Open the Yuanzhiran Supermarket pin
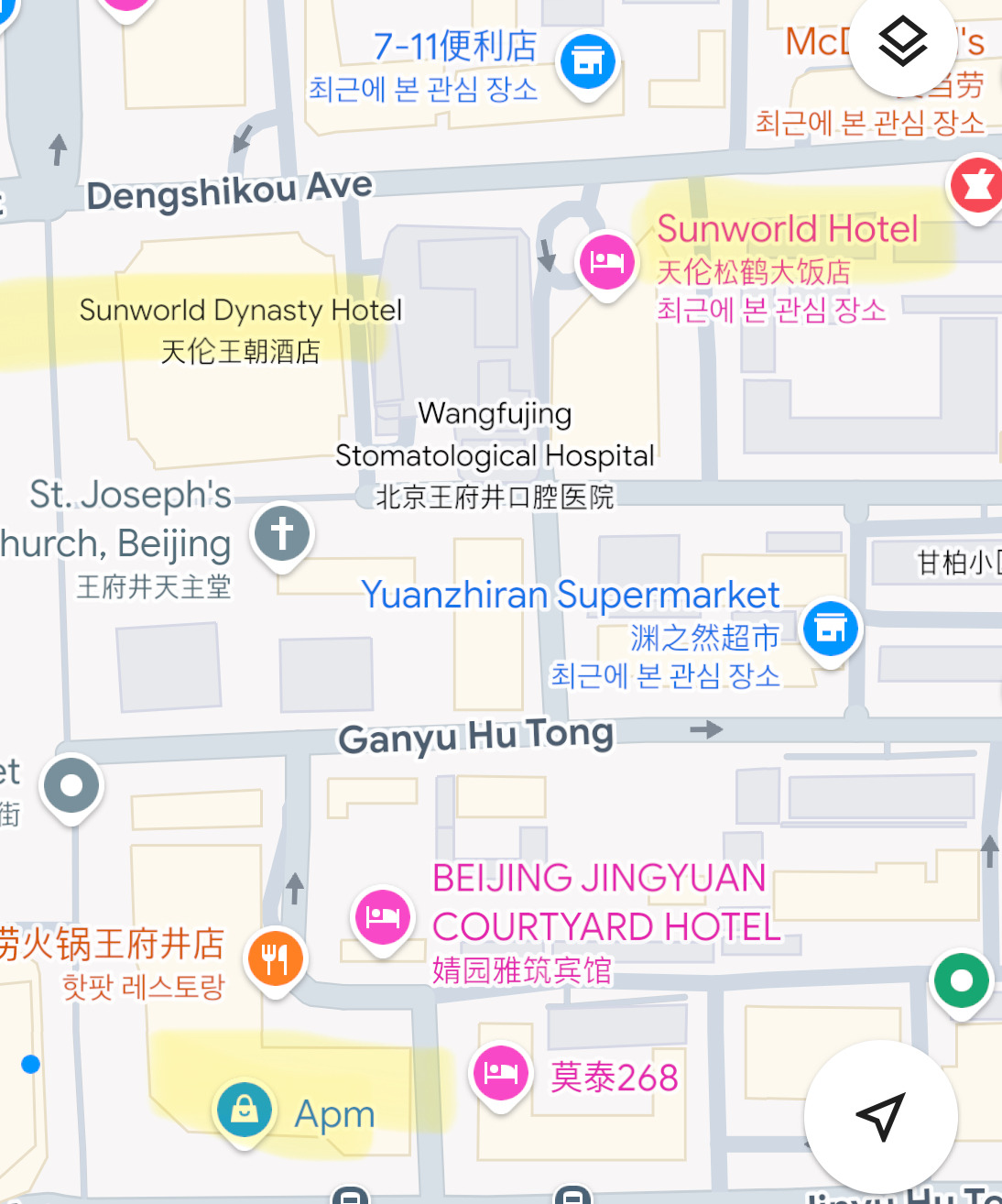Image resolution: width=1002 pixels, height=1204 pixels. [x=831, y=630]
